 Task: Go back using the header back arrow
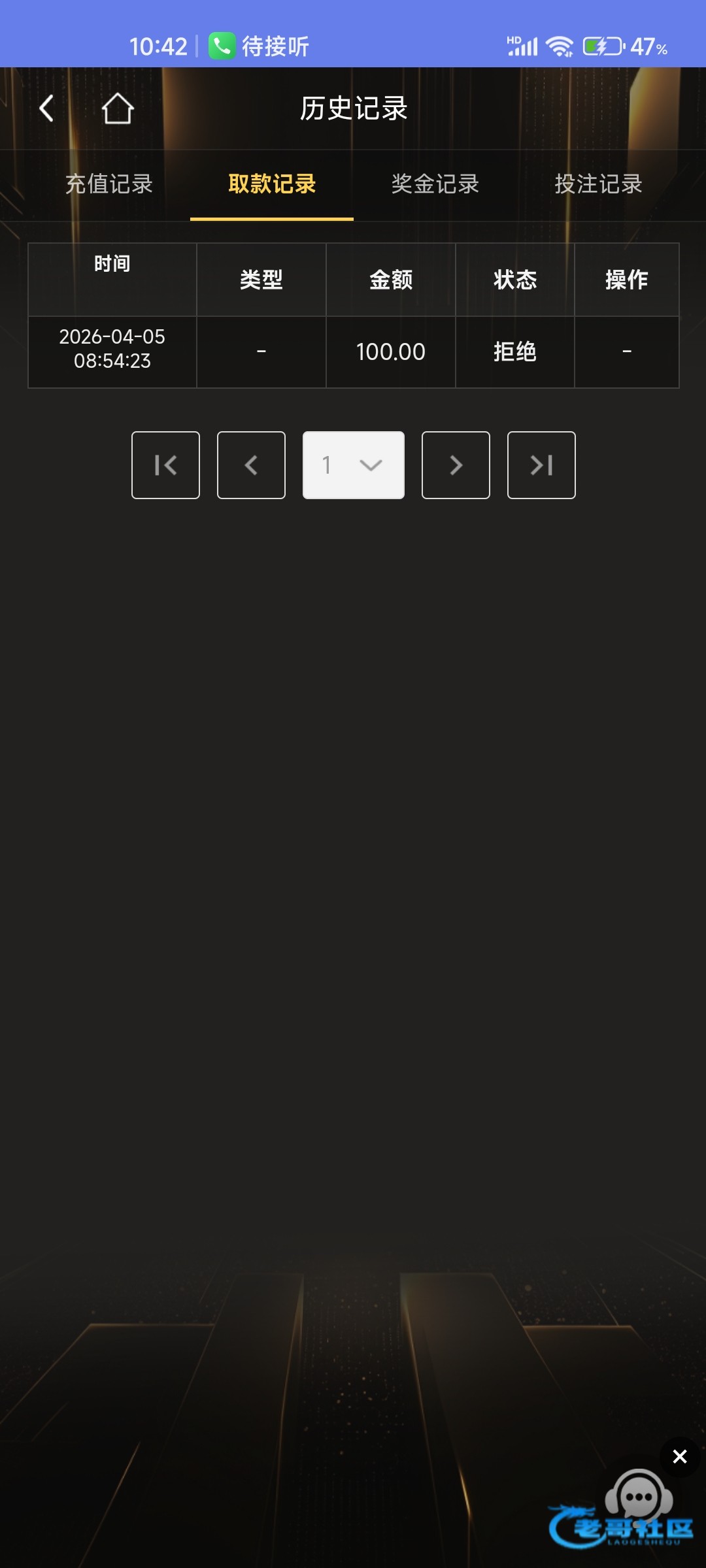[x=46, y=108]
